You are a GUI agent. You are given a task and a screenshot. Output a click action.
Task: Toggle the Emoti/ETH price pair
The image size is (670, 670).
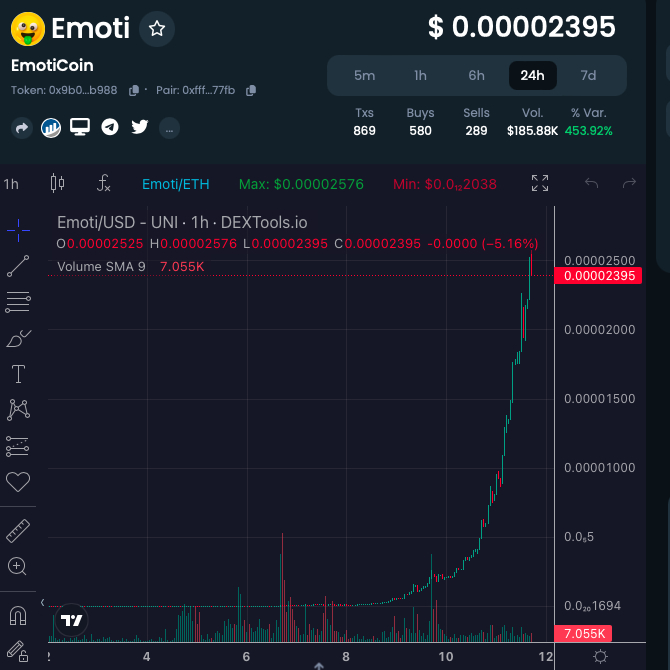pyautogui.click(x=175, y=184)
